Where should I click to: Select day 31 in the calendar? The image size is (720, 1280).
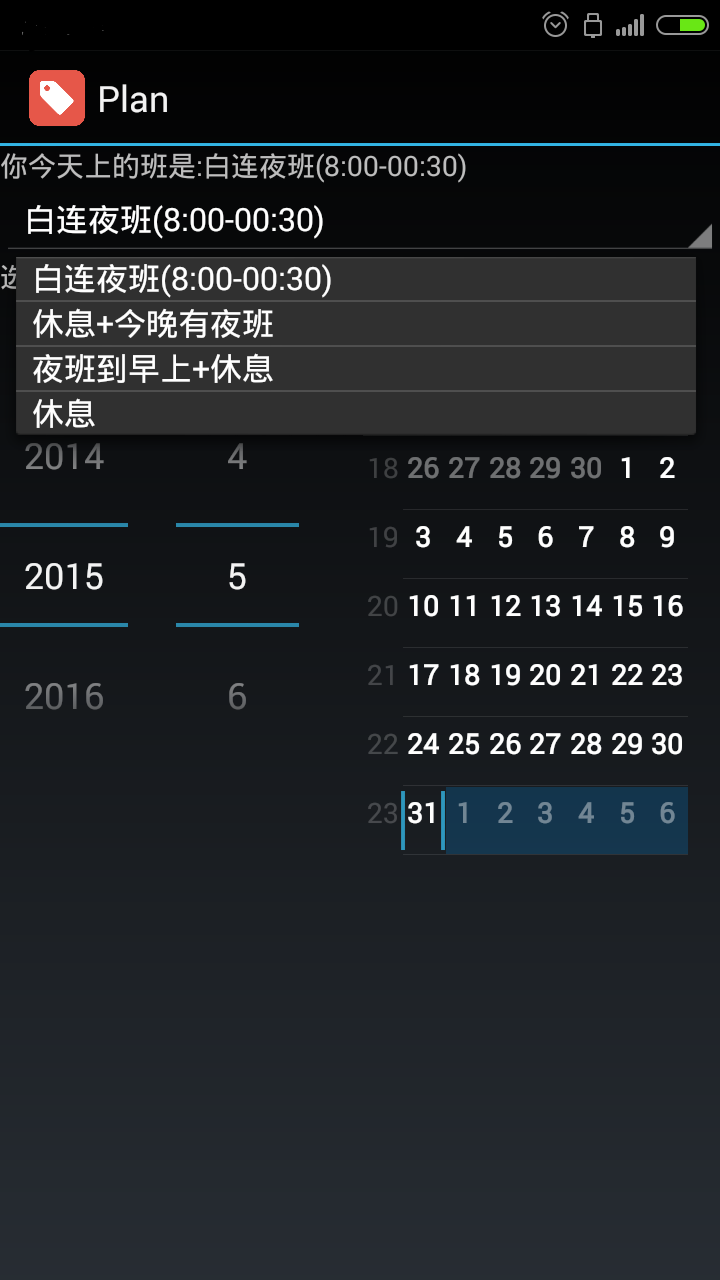(423, 814)
